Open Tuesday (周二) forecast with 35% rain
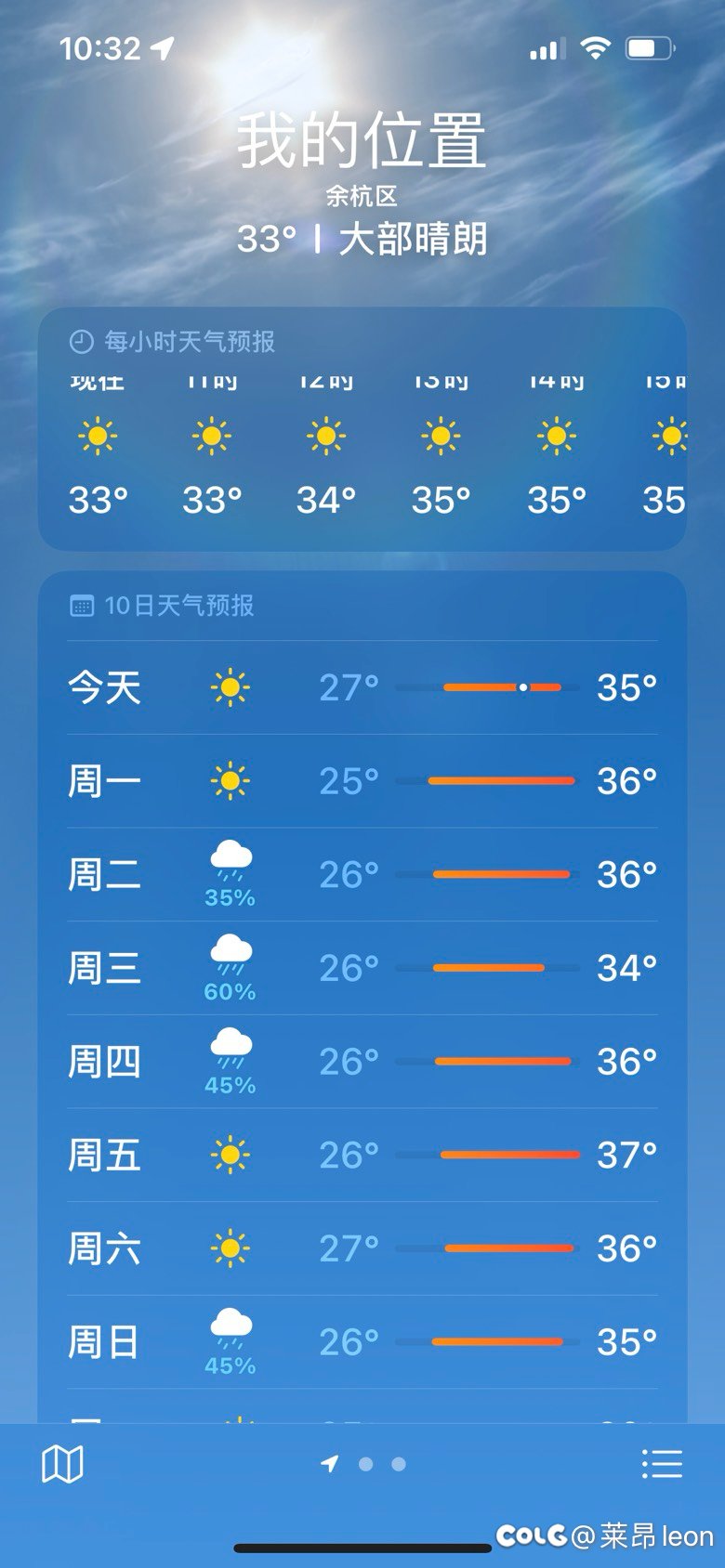 tap(362, 875)
